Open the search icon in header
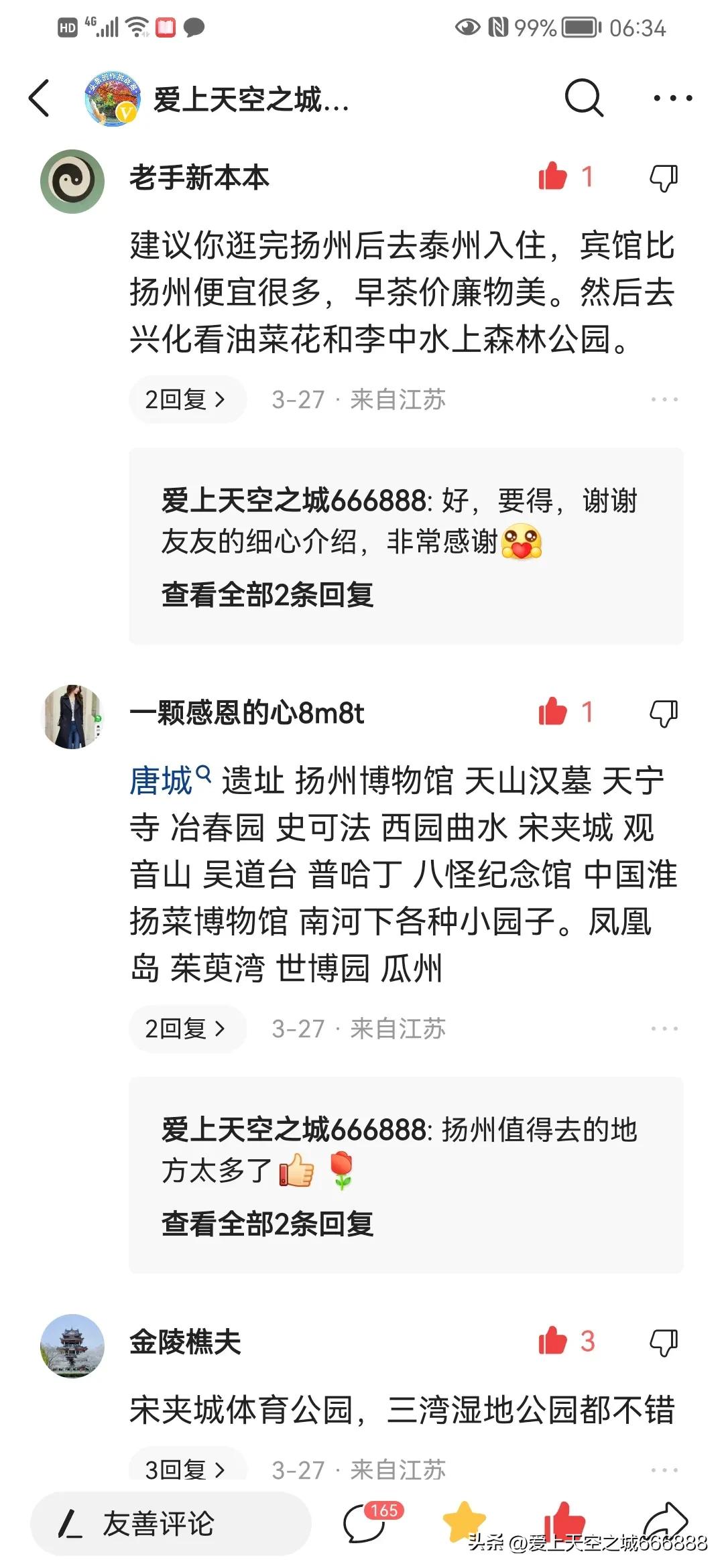The width and height of the screenshot is (724, 1568). (583, 98)
